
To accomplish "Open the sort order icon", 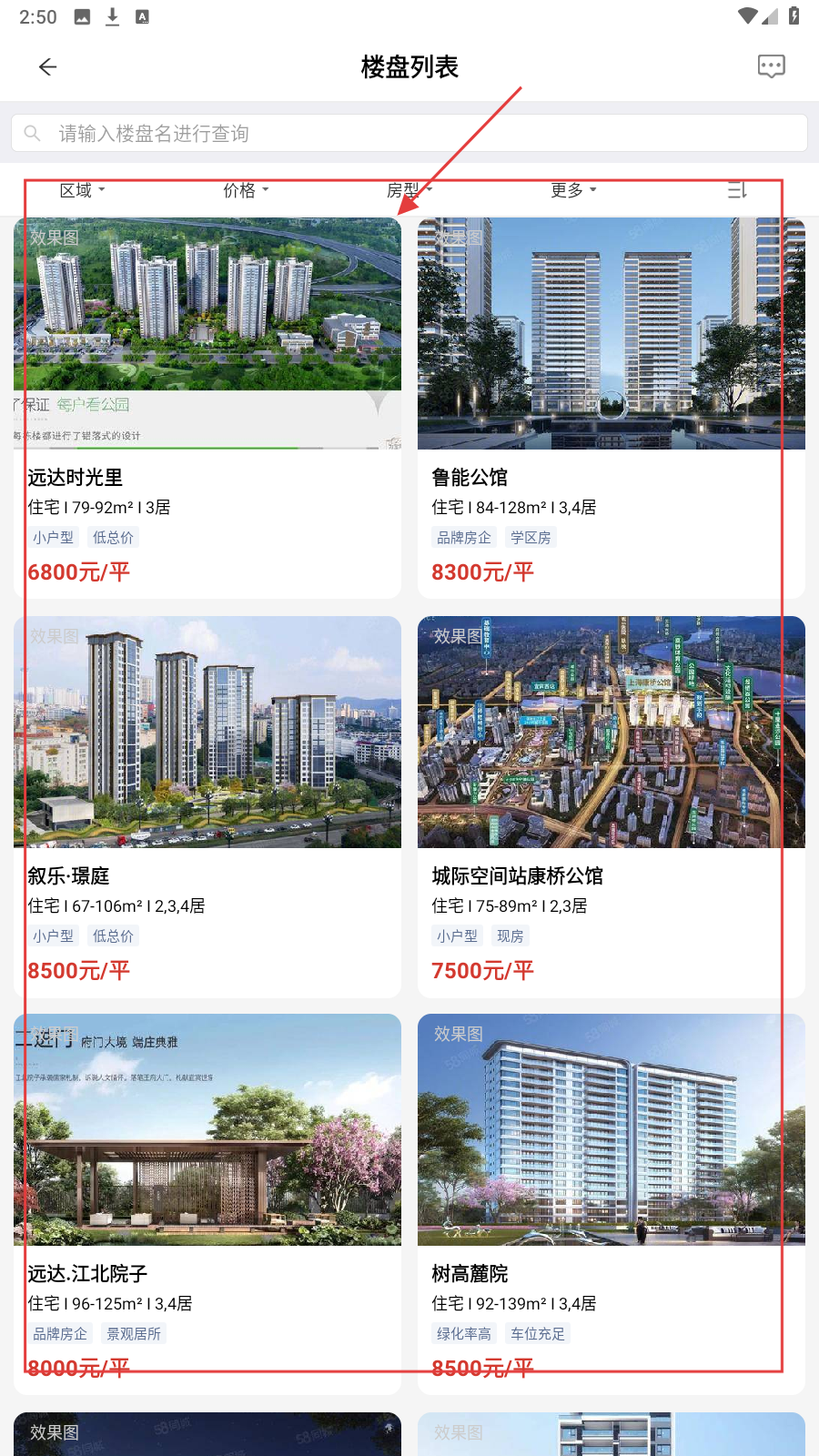I will [x=737, y=190].
